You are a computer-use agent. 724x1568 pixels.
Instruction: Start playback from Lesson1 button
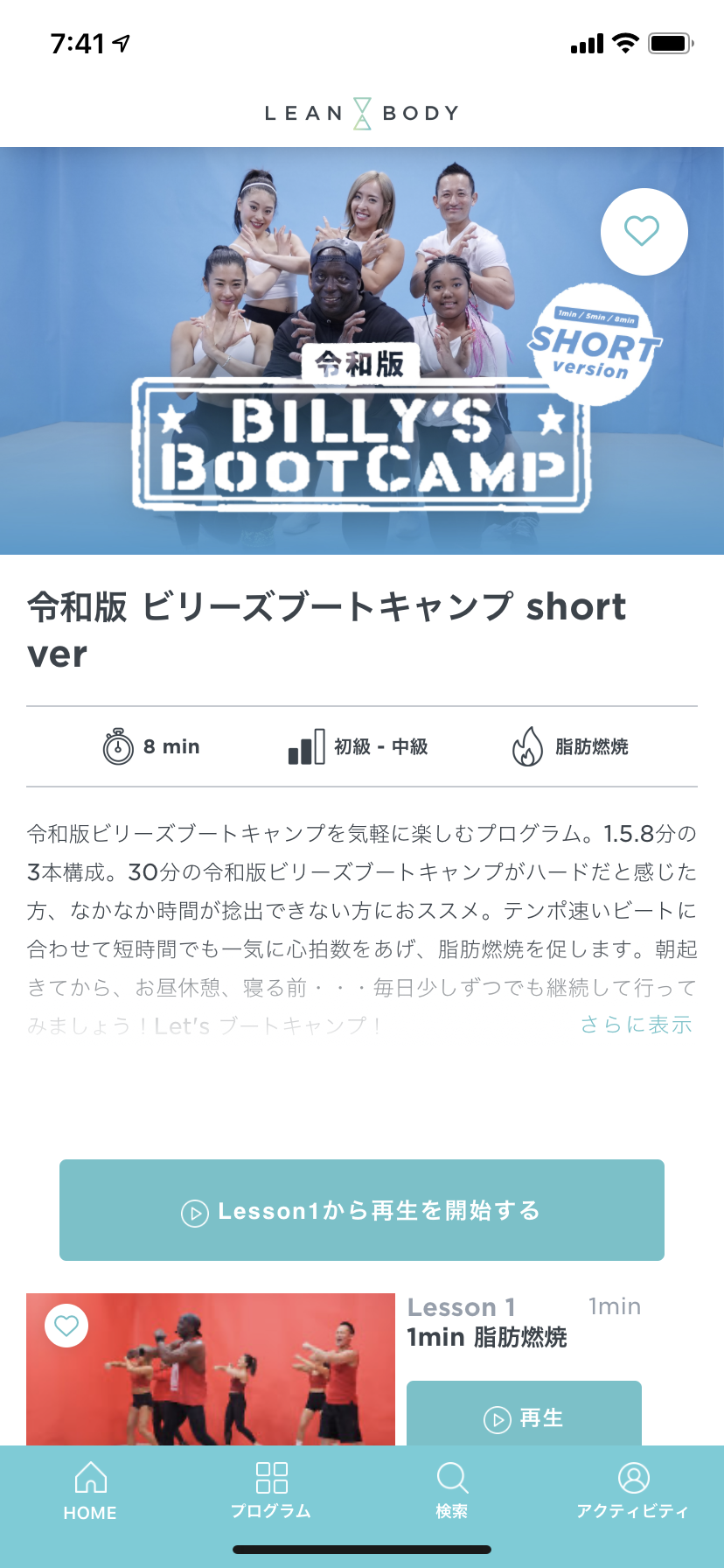362,1210
